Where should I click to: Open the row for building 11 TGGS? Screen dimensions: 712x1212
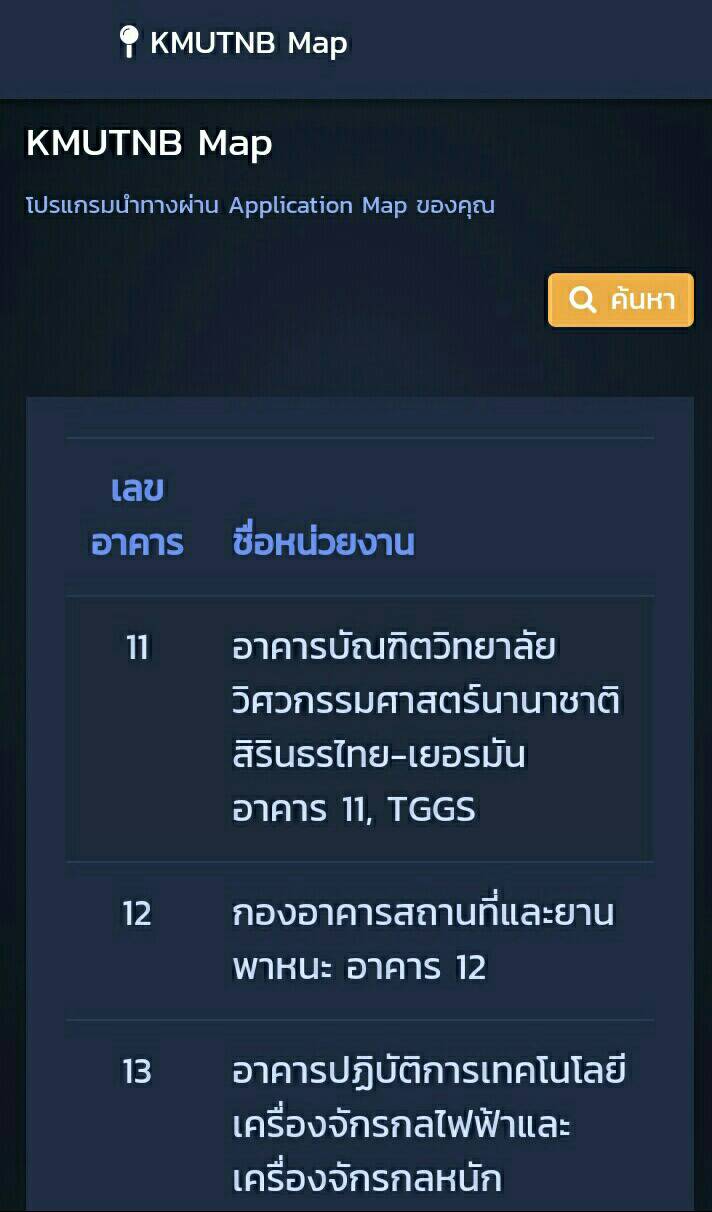point(360,729)
